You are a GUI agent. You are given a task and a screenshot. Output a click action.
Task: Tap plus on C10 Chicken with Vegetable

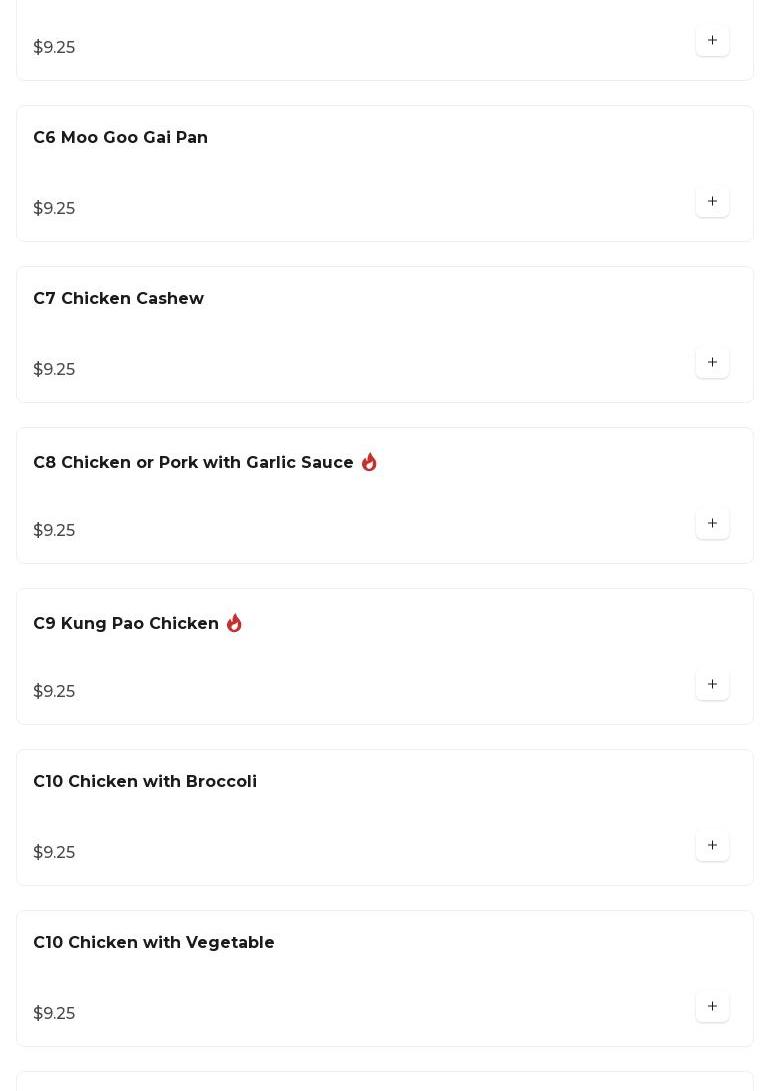click(x=712, y=1007)
